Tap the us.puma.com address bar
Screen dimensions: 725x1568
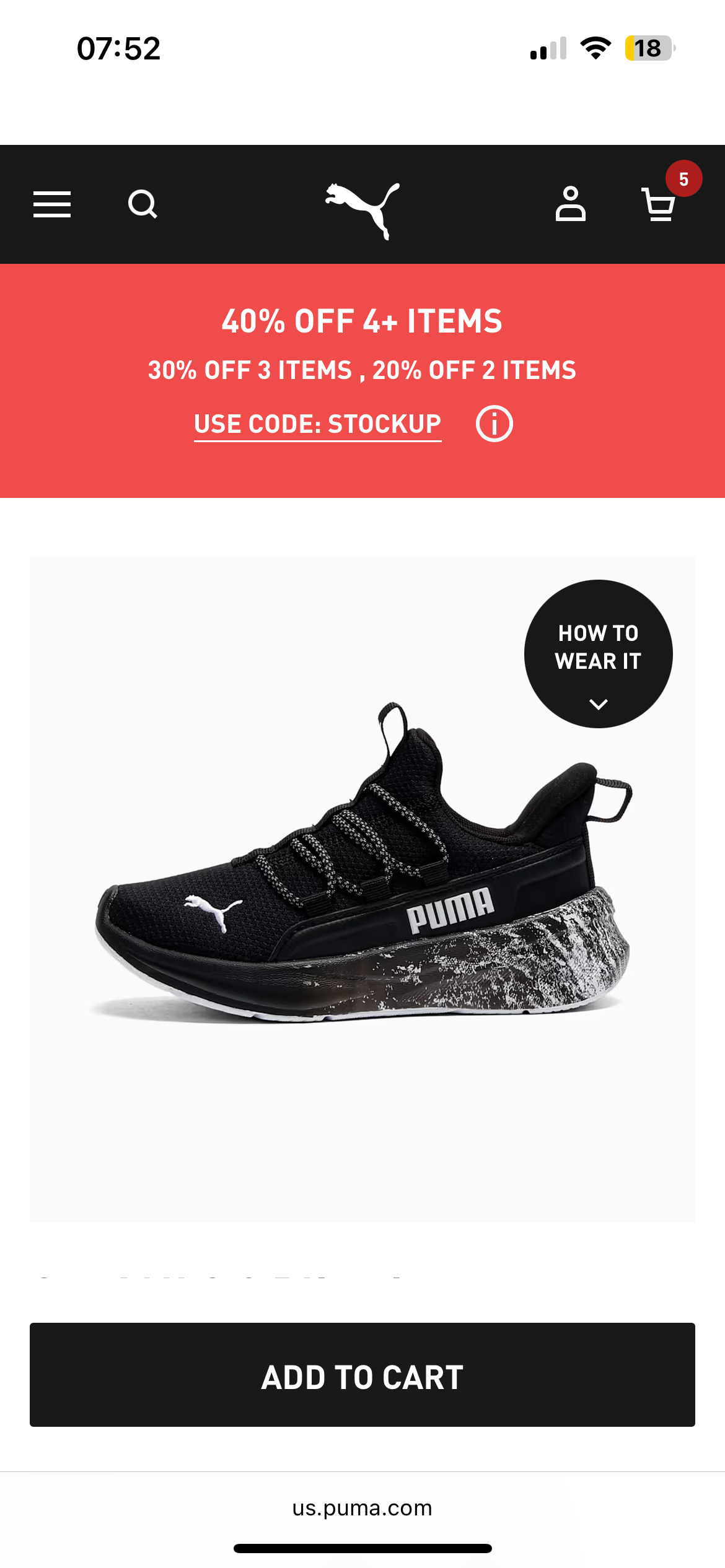(362, 1508)
